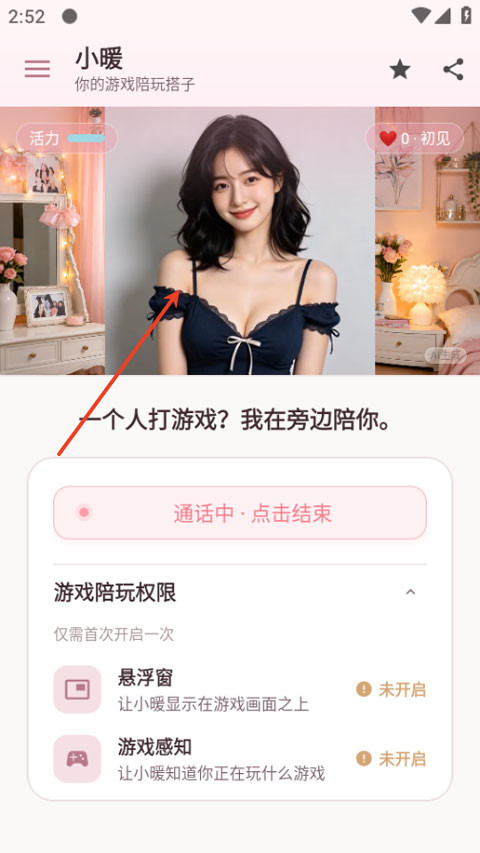Tap the heart 0 · 初见 affinity chip
Screen dimensions: 480x853
coord(415,138)
